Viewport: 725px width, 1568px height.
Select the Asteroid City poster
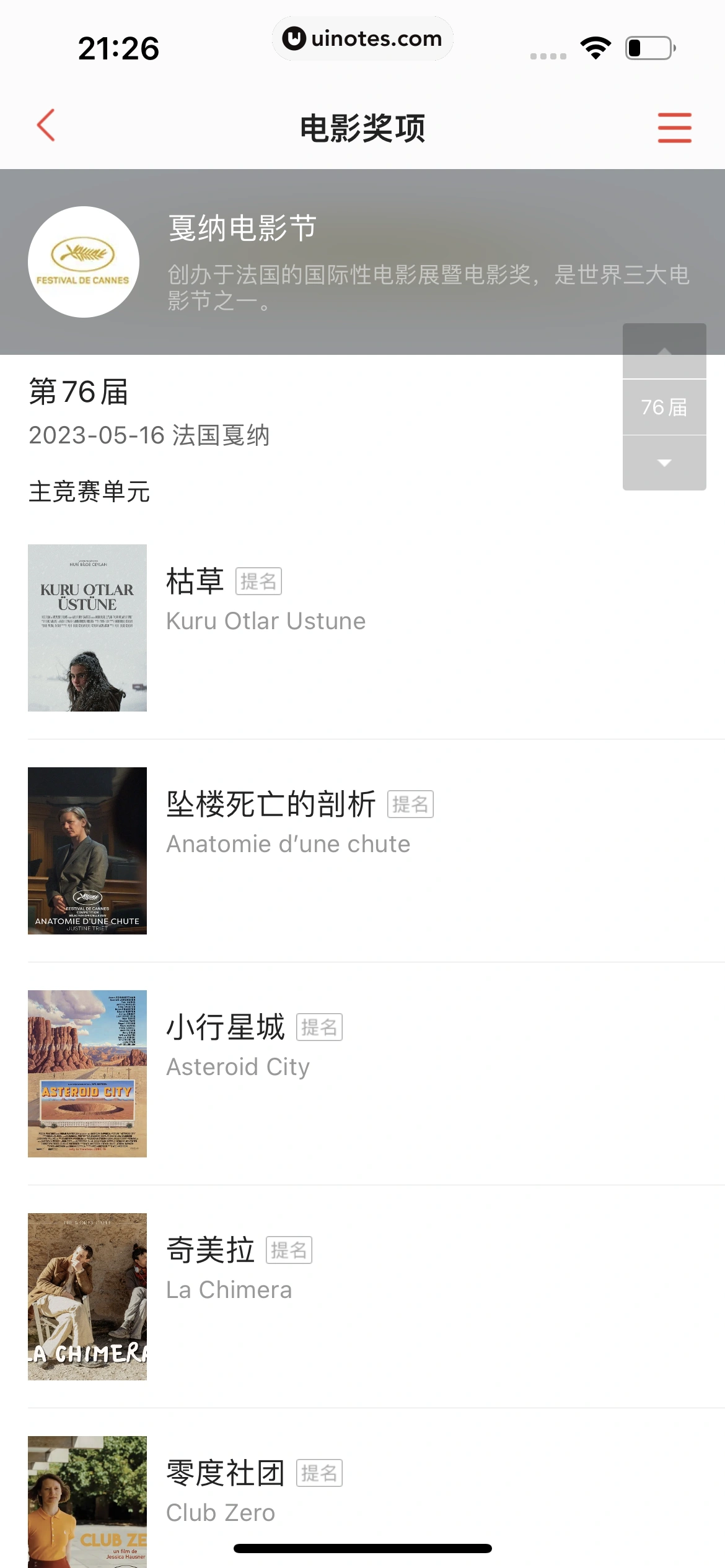tap(87, 1075)
